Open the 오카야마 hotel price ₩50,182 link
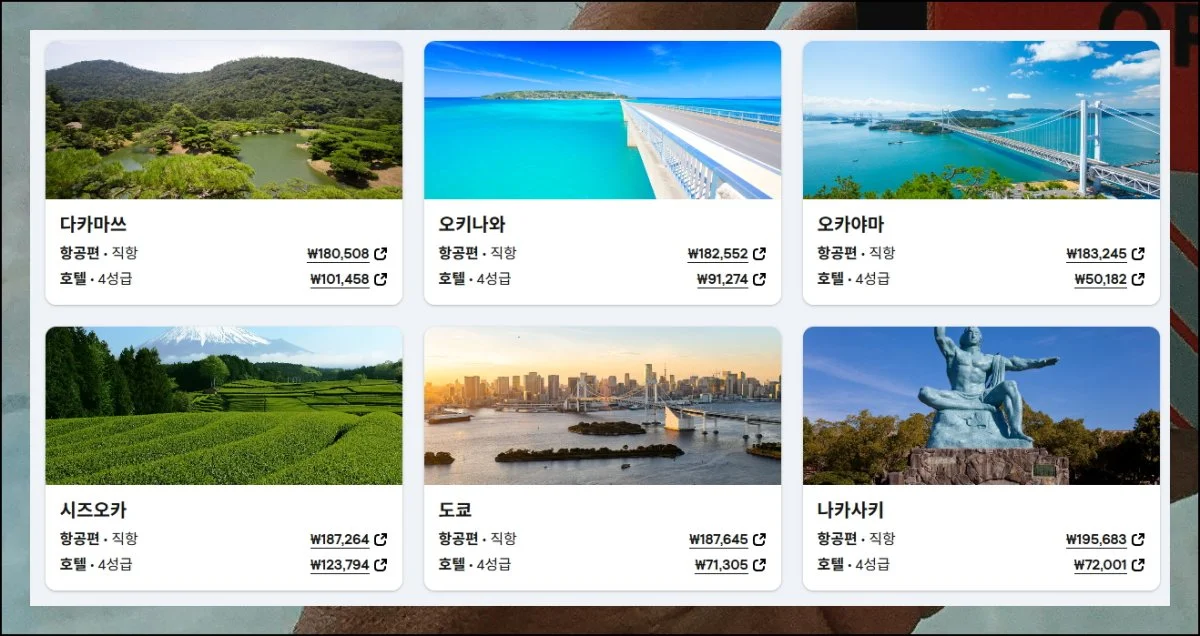This screenshot has height=636, width=1200. [x=1108, y=280]
